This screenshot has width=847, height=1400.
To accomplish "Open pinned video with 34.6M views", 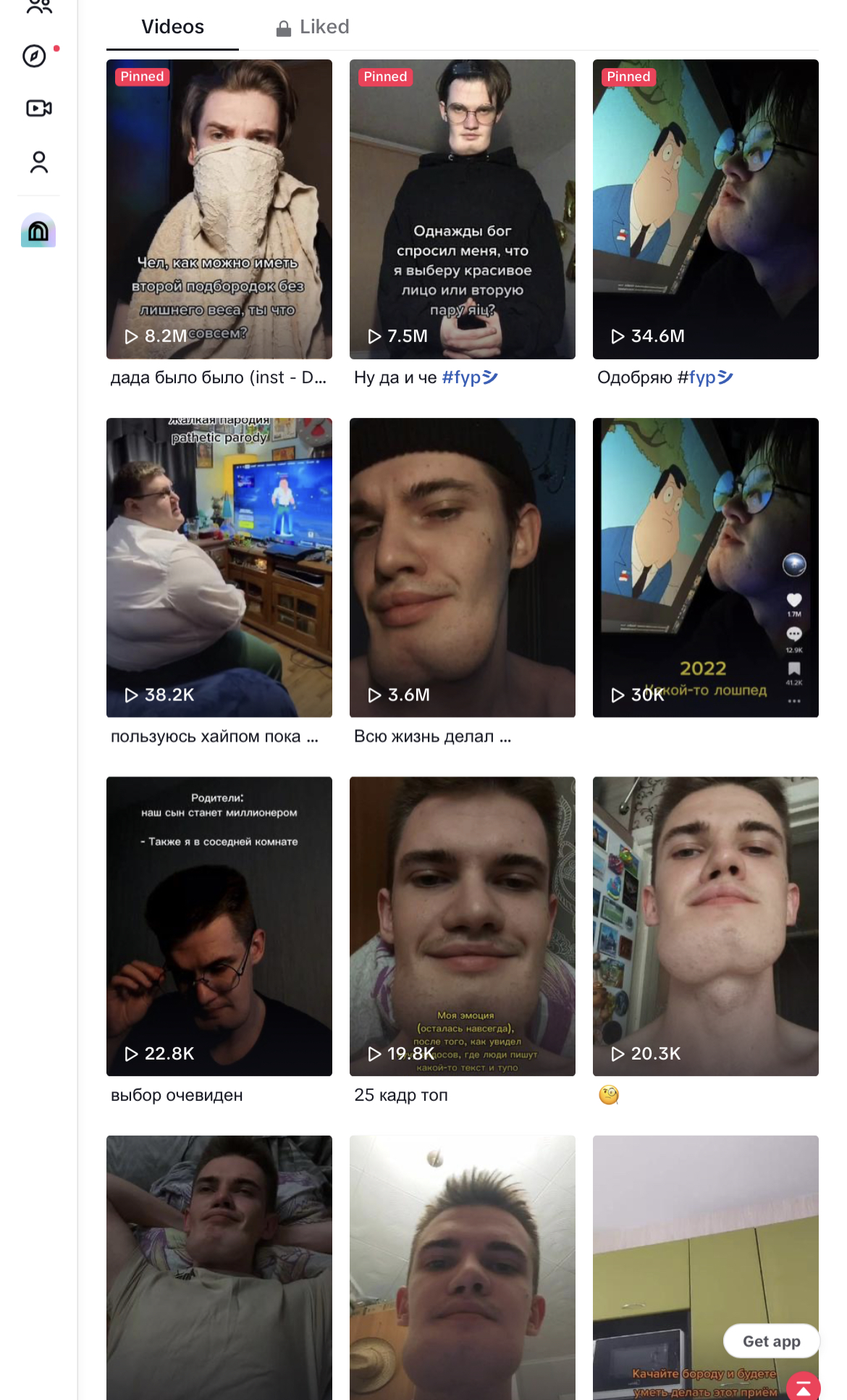I will coord(706,209).
